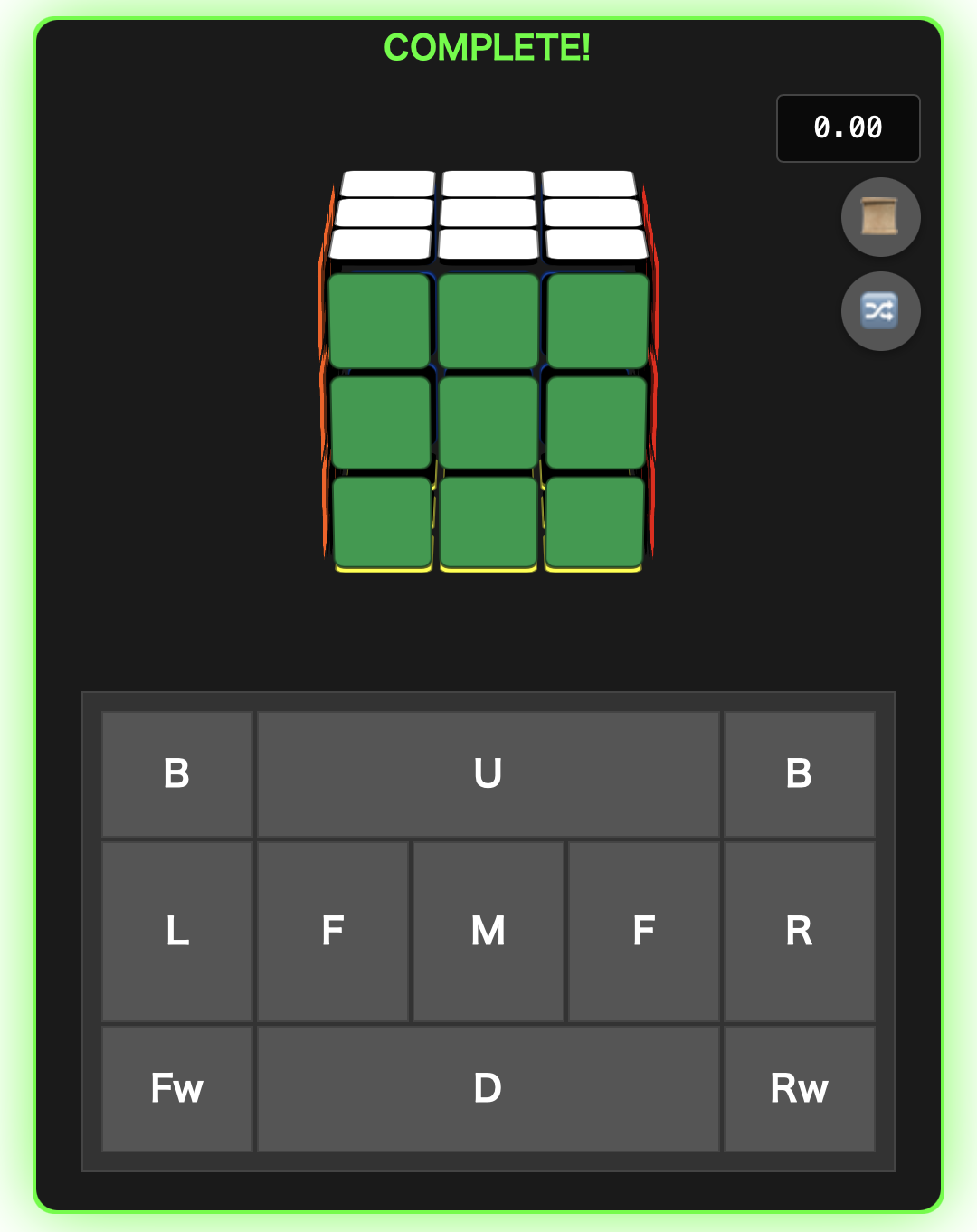Rotate the U face
This screenshot has height=1232, width=977.
pos(488,774)
